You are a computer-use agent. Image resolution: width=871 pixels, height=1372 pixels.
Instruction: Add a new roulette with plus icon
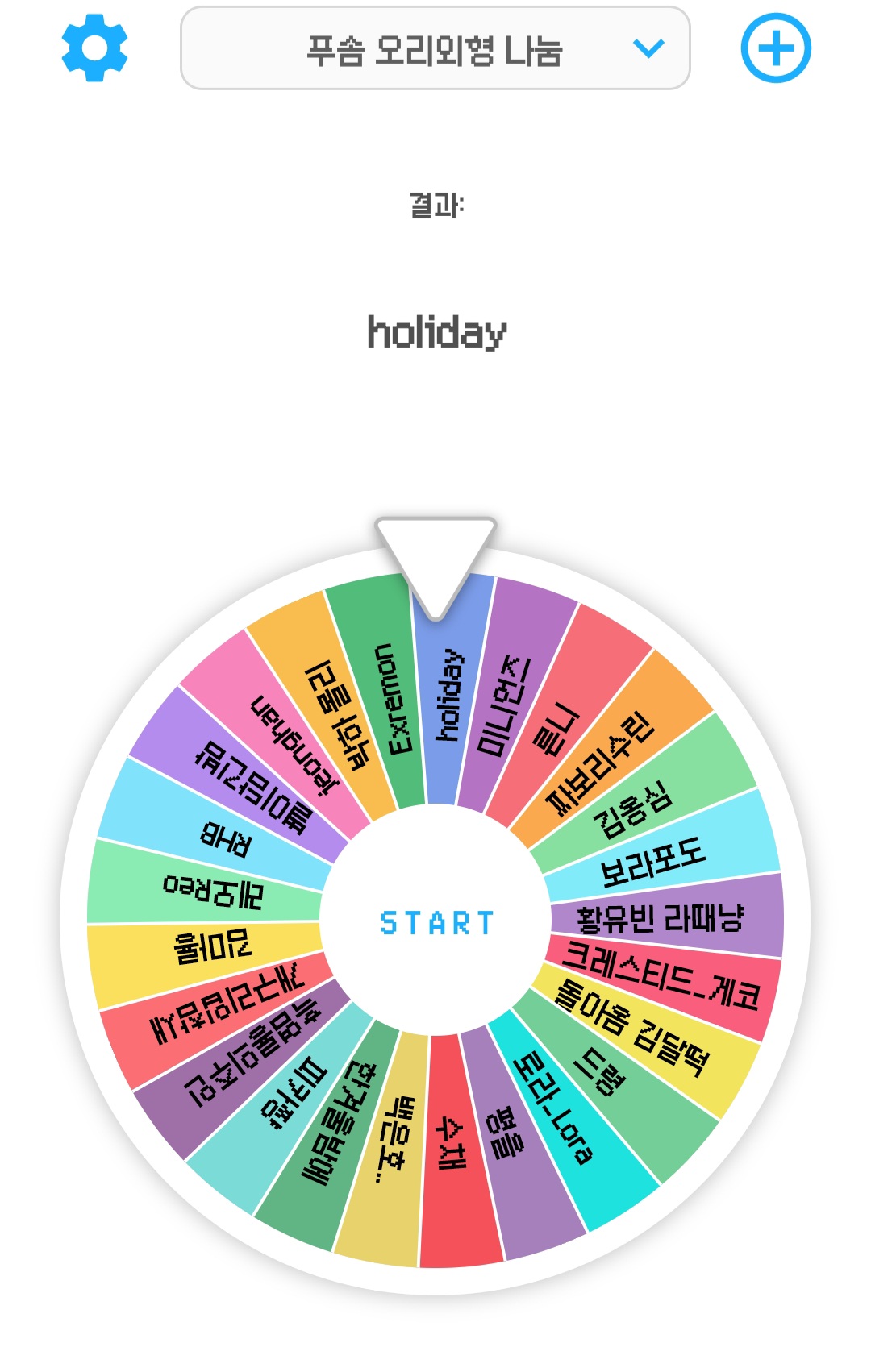click(775, 48)
